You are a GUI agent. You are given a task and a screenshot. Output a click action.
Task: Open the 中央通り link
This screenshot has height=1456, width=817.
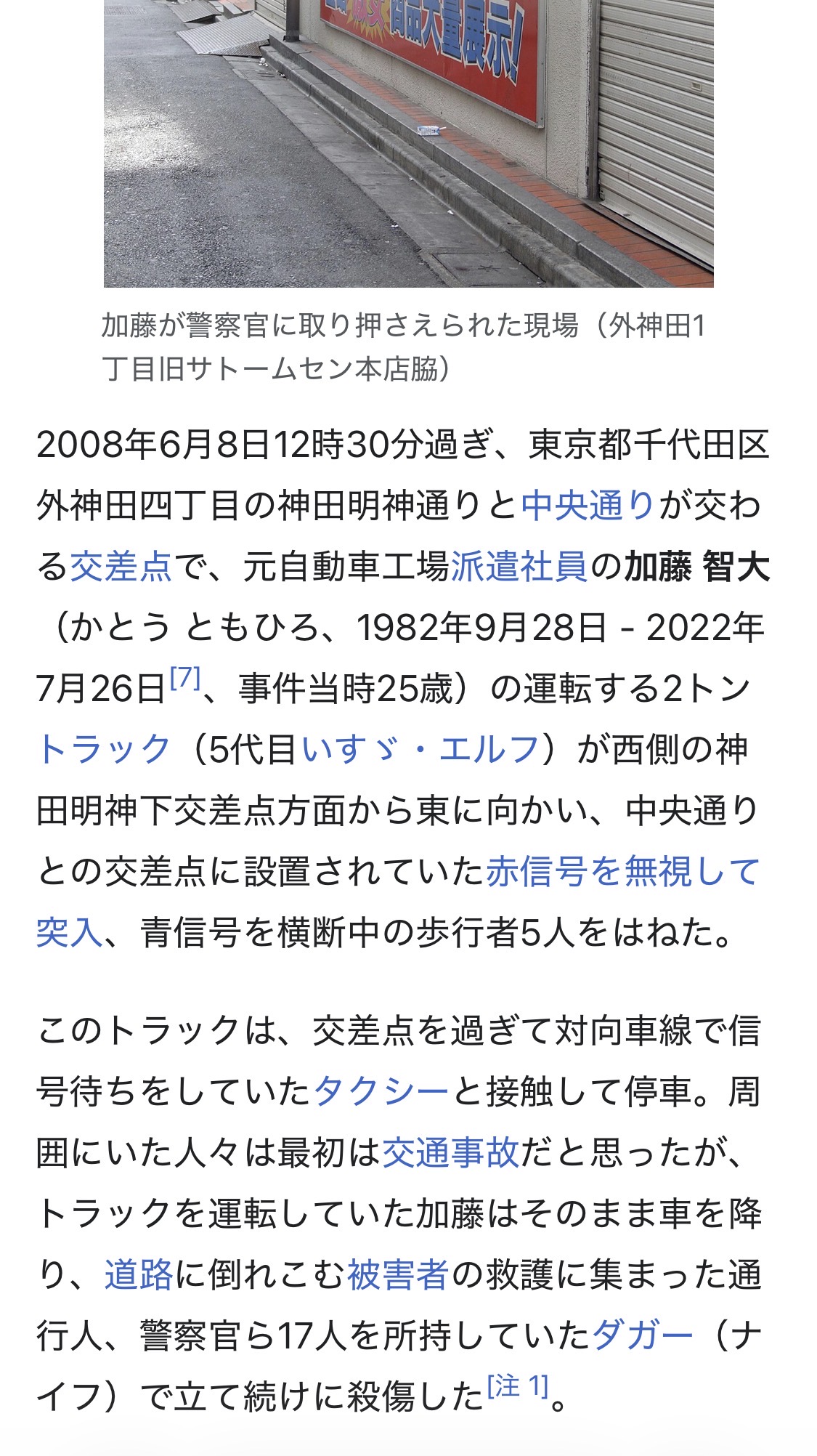coord(588,506)
